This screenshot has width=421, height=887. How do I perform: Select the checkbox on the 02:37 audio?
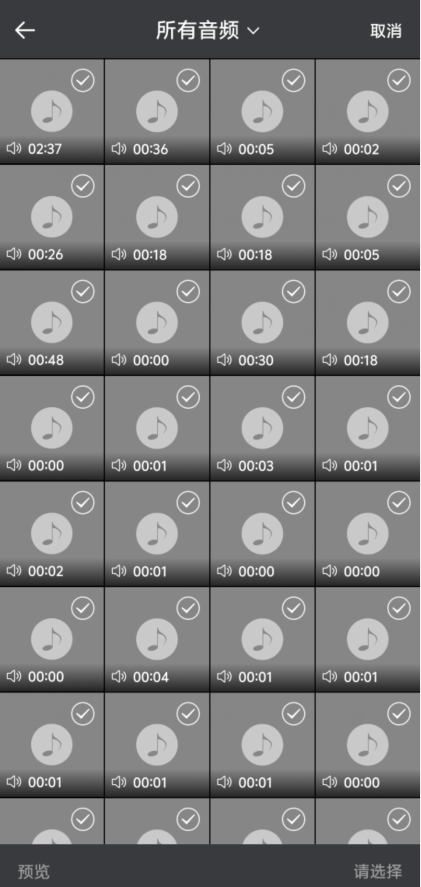coord(83,80)
